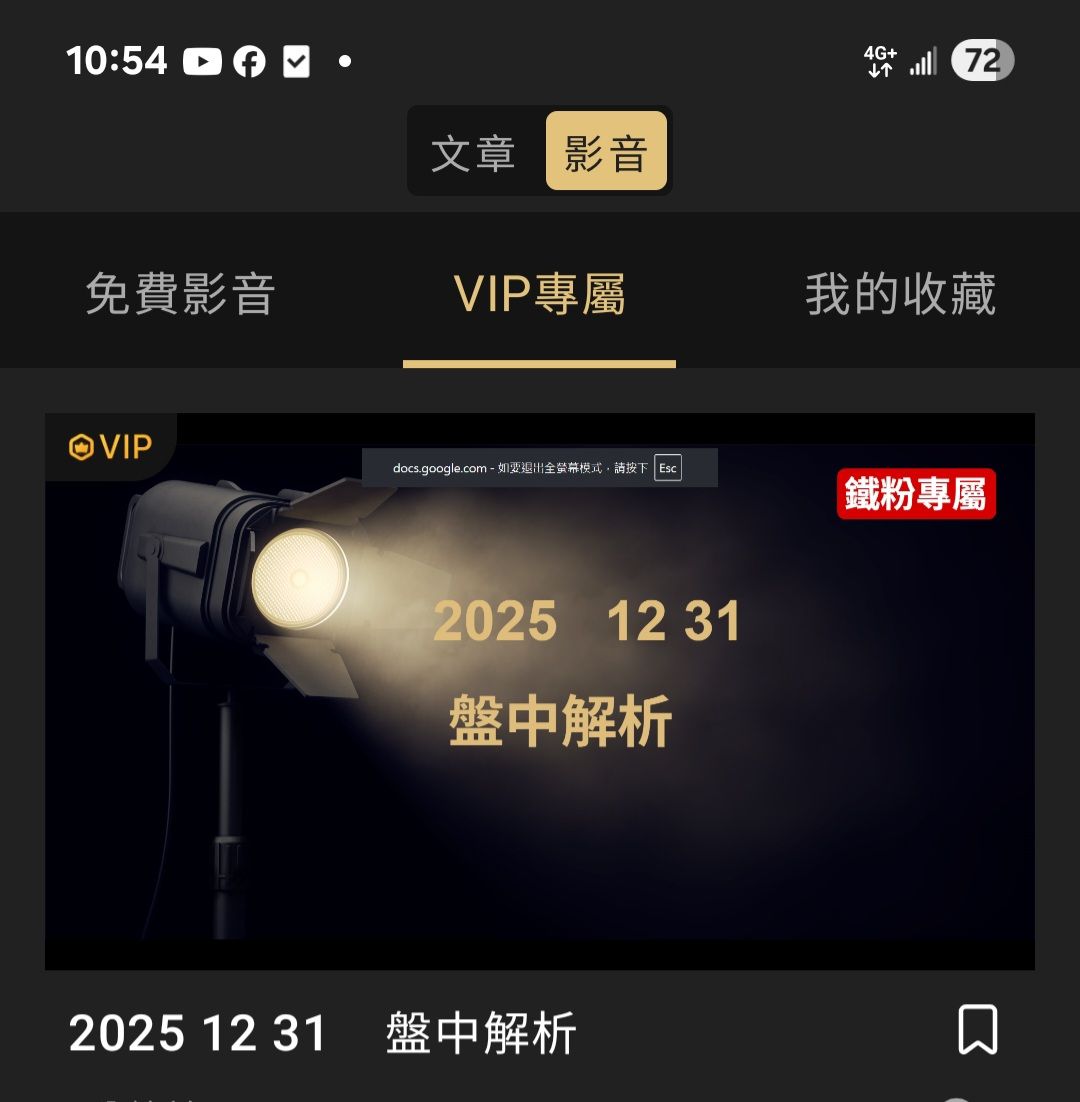Tap the VIP badge on the video thumbnail
Image resolution: width=1080 pixels, height=1102 pixels.
tap(110, 447)
